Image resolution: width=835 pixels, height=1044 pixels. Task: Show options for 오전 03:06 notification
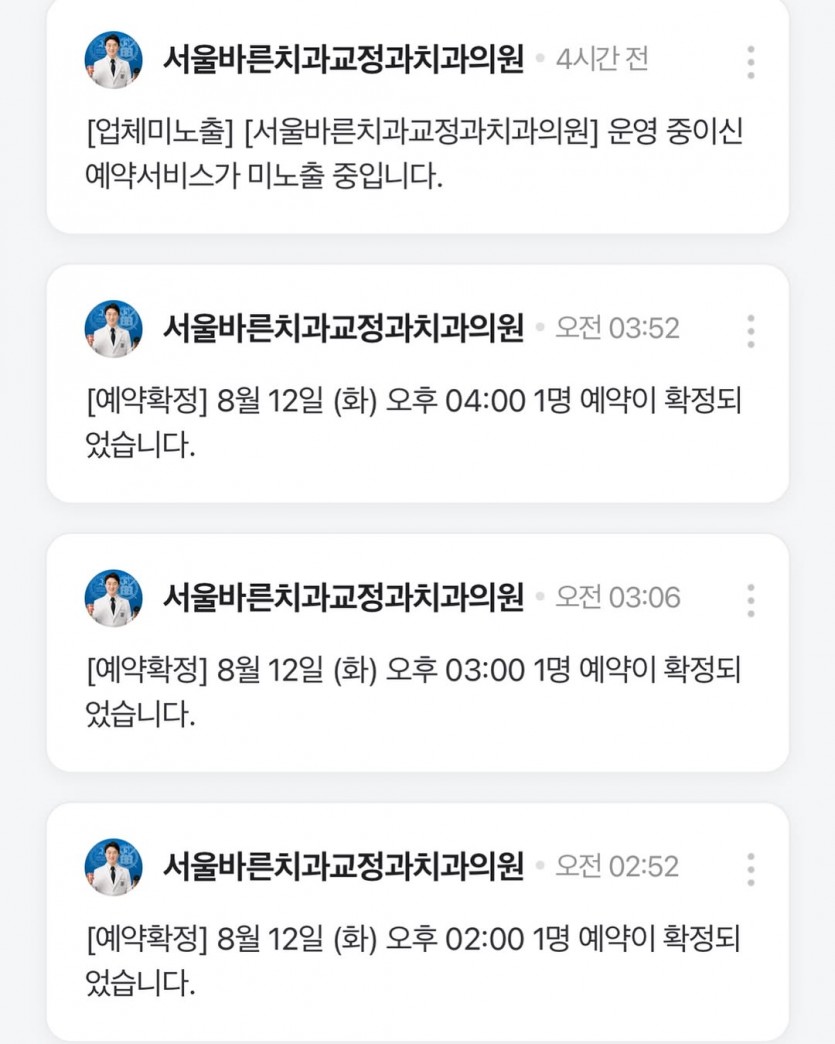tap(750, 601)
